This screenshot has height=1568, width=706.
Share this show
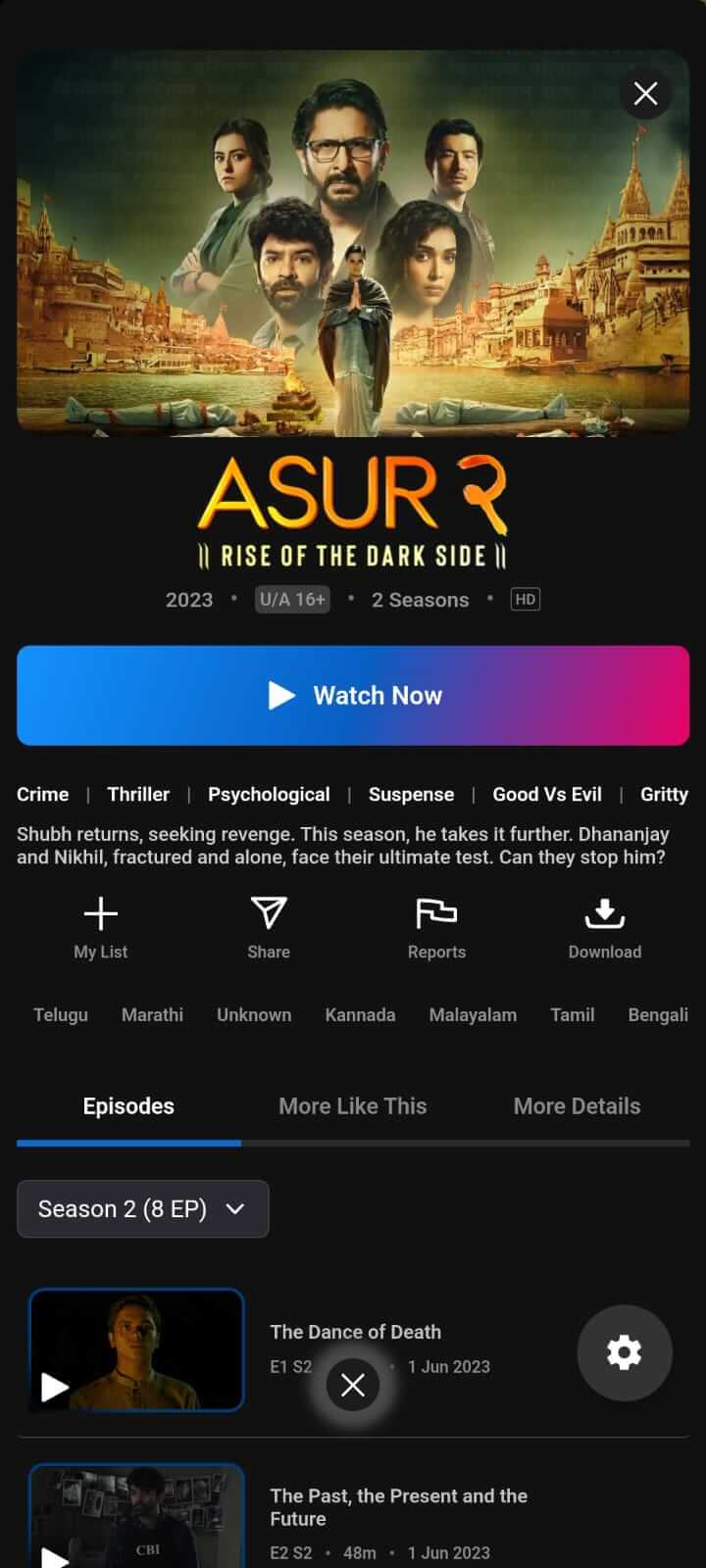point(268,927)
